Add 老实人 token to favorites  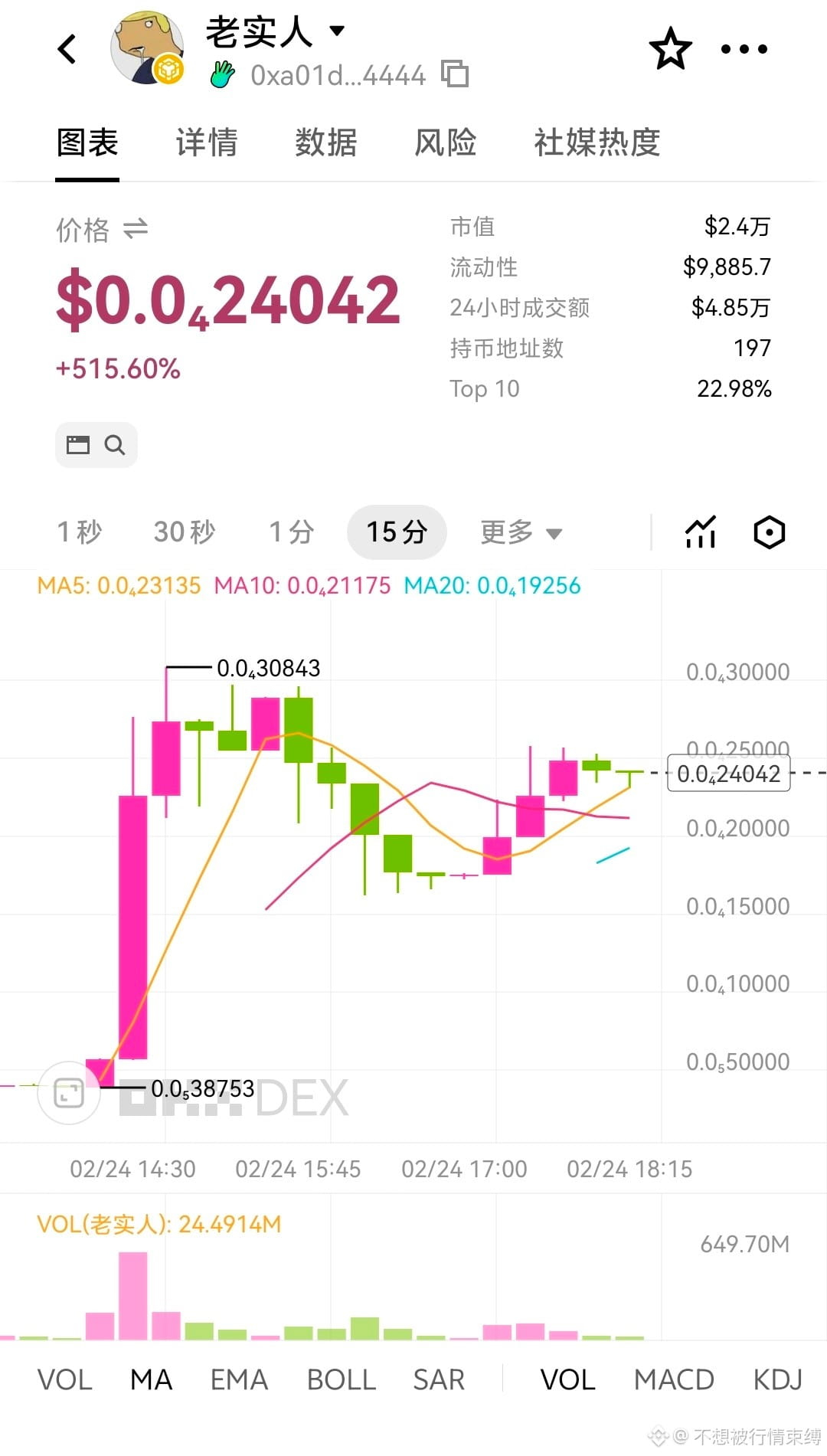[x=670, y=49]
